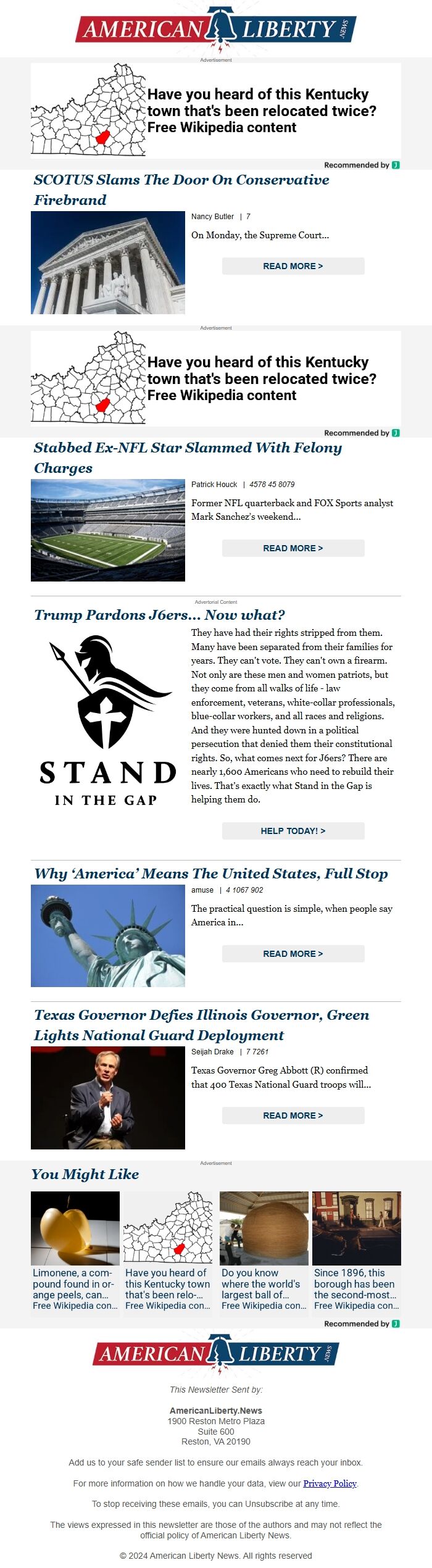The width and height of the screenshot is (432, 1568).
Task: Tap READ MORE under the Supreme Court article
Action: tap(293, 266)
